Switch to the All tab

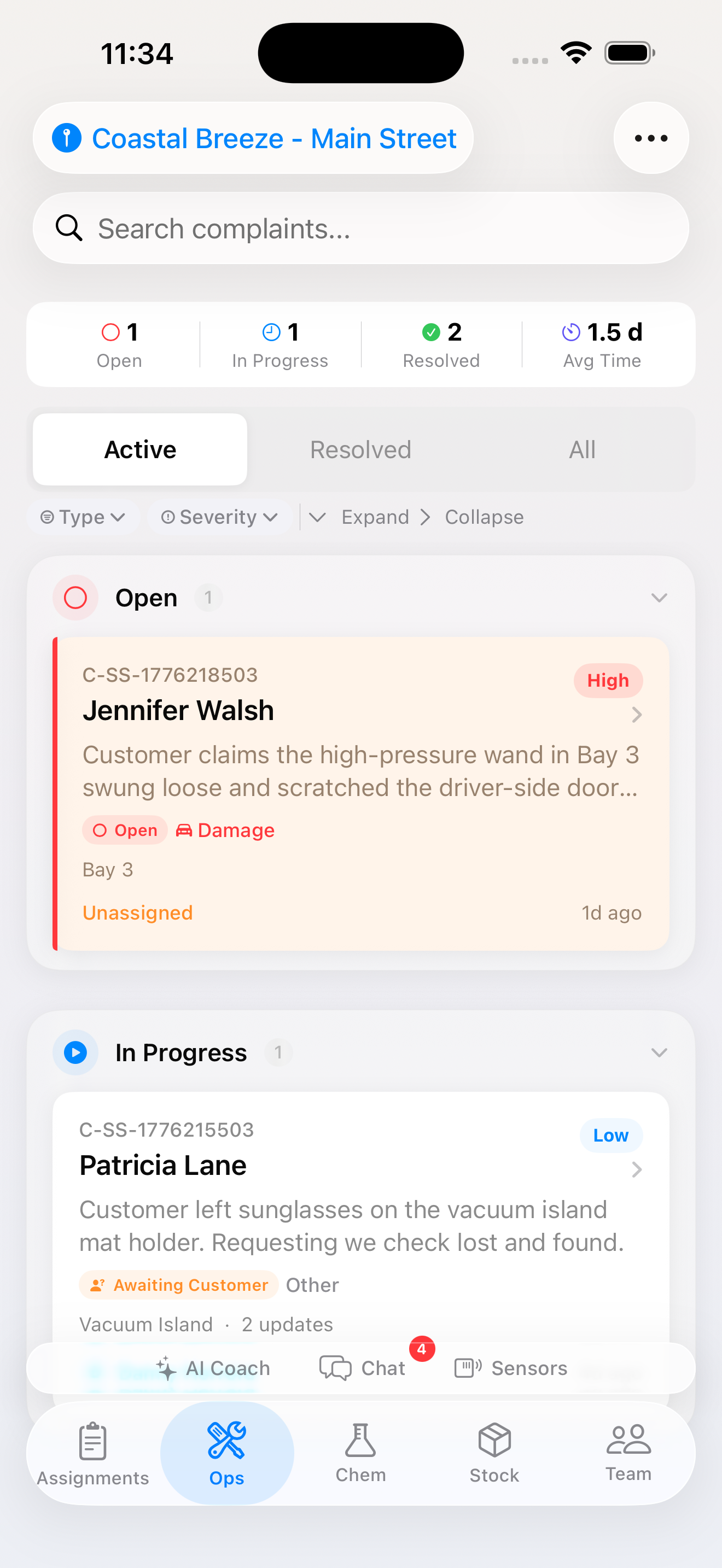click(x=581, y=449)
